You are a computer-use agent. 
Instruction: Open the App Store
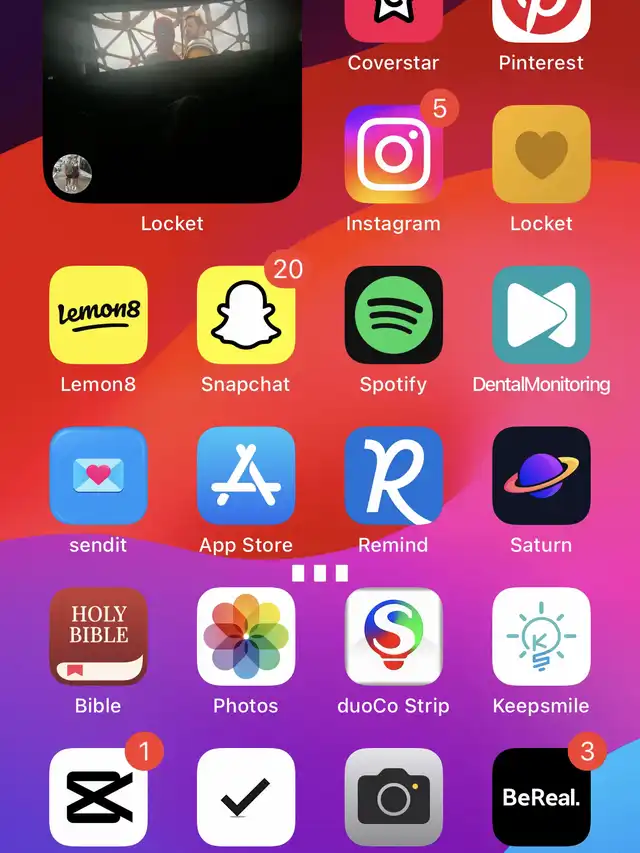[x=246, y=476]
